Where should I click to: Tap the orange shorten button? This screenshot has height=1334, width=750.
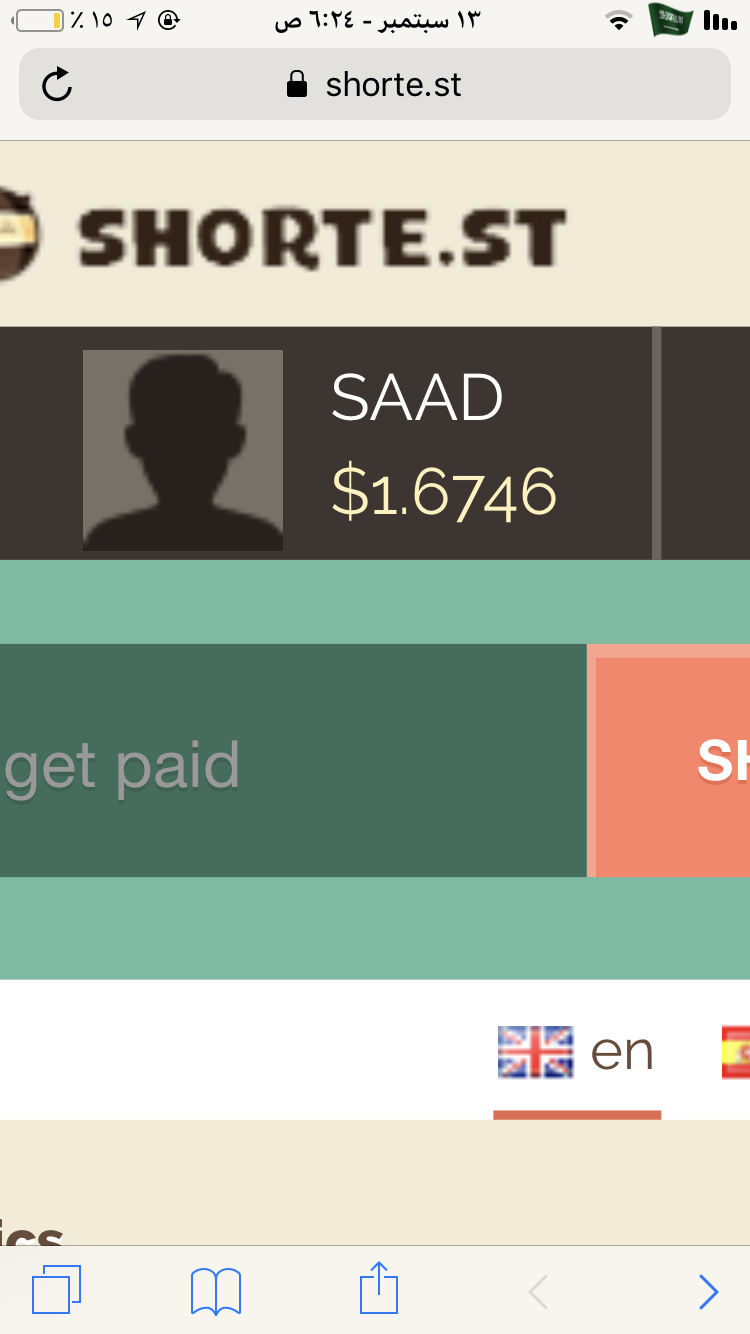tap(669, 761)
